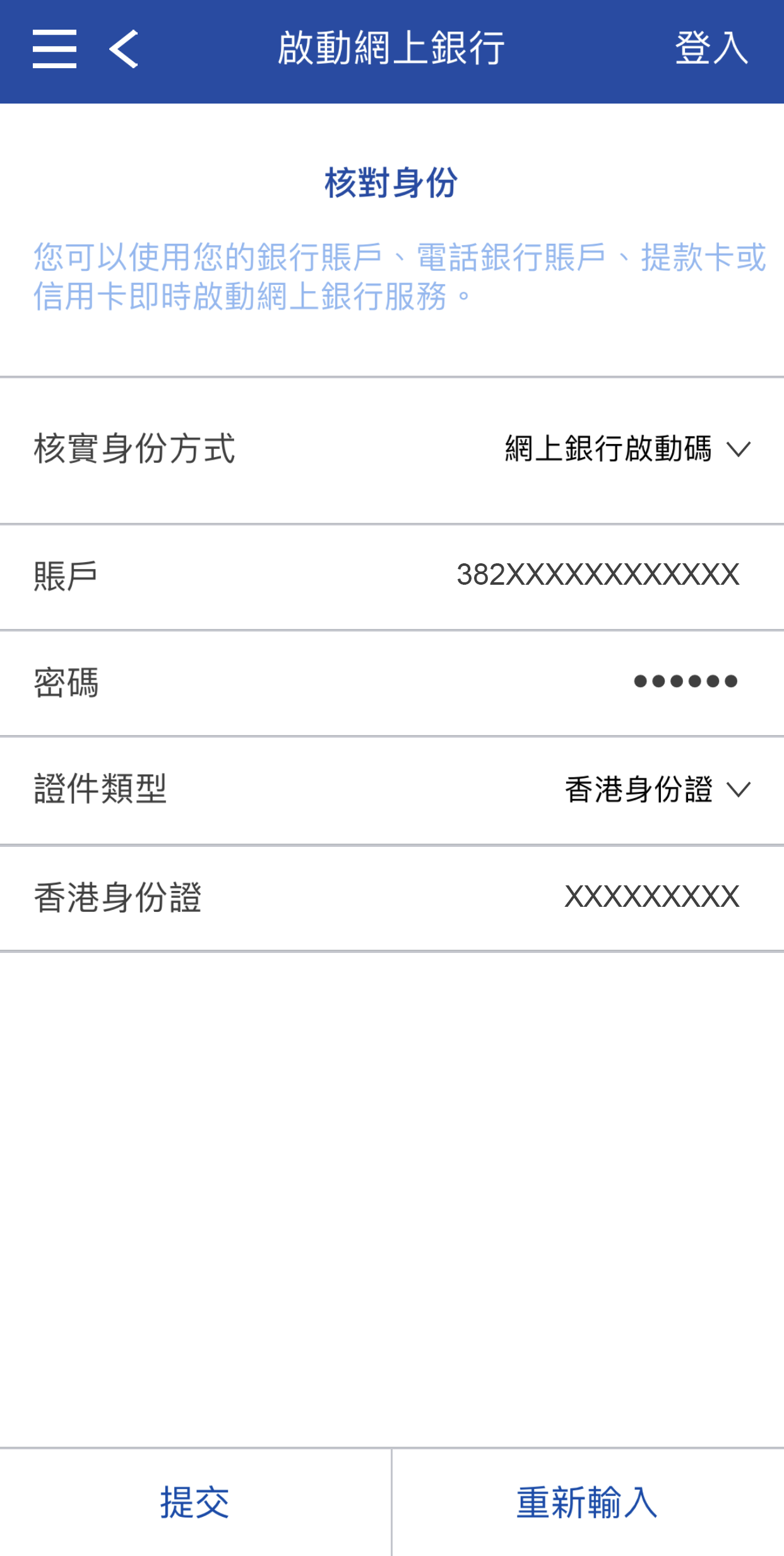
Task: Select the 香港身份證 number input field
Action: click(x=651, y=897)
